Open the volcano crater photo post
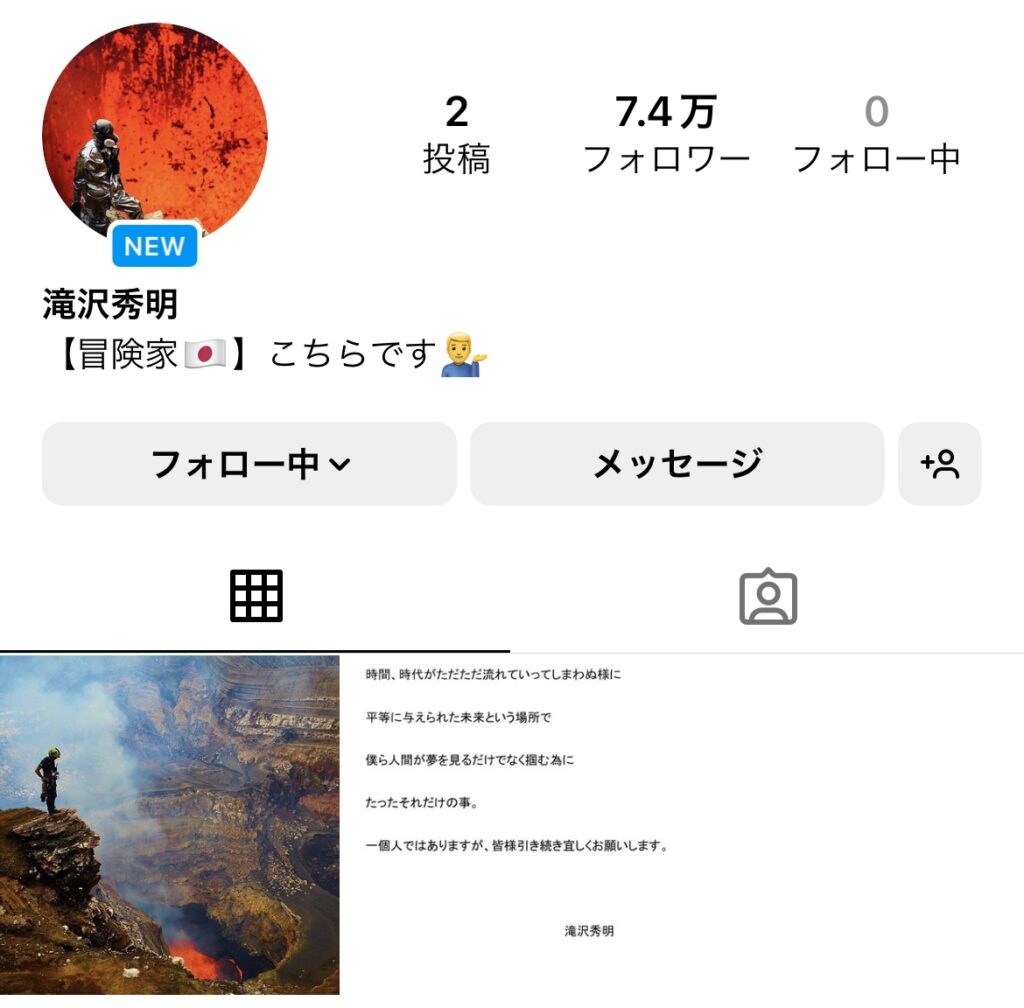The image size is (1024, 1008). click(x=170, y=825)
